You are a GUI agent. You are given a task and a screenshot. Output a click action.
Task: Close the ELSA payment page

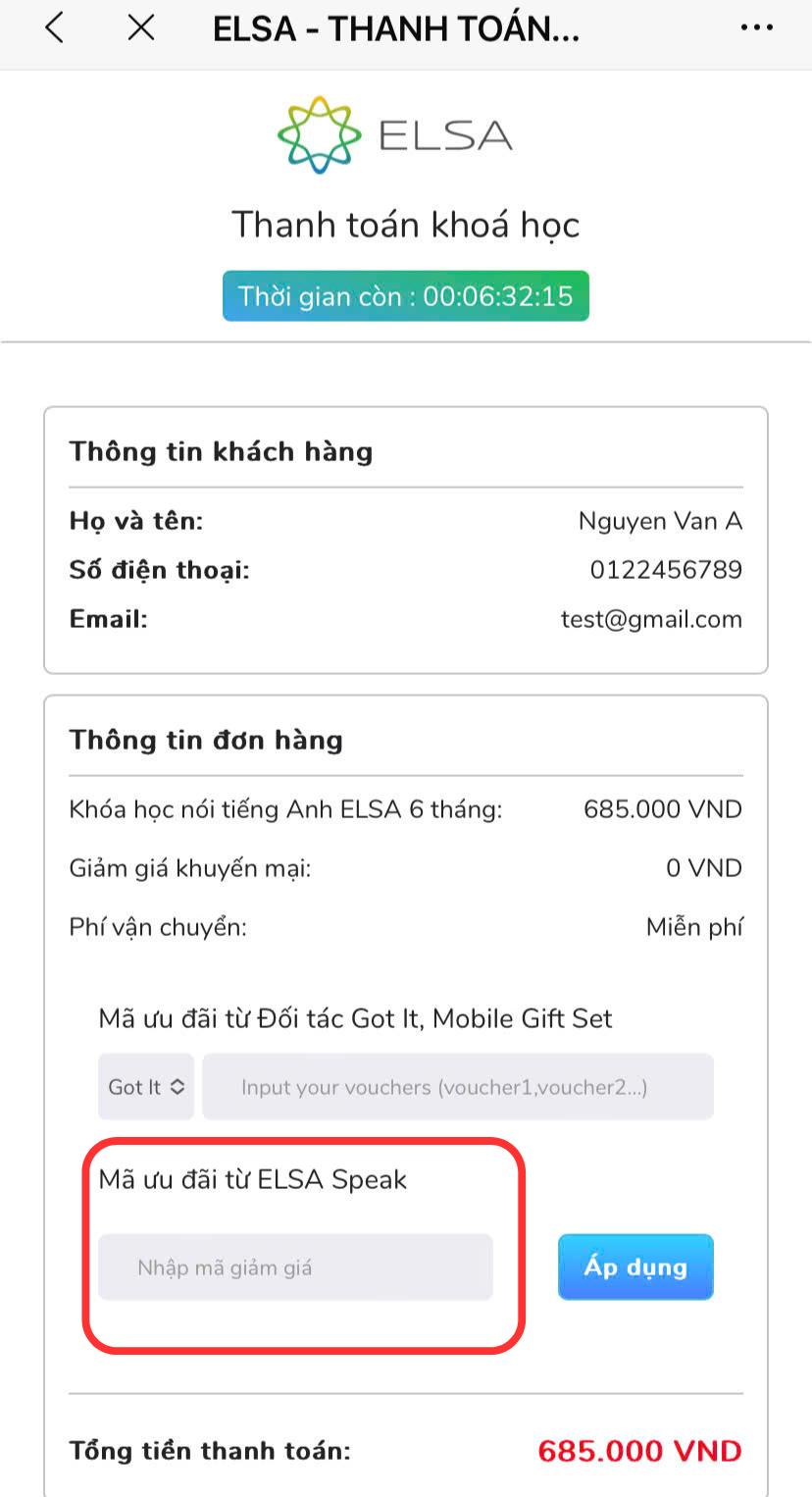click(x=141, y=28)
